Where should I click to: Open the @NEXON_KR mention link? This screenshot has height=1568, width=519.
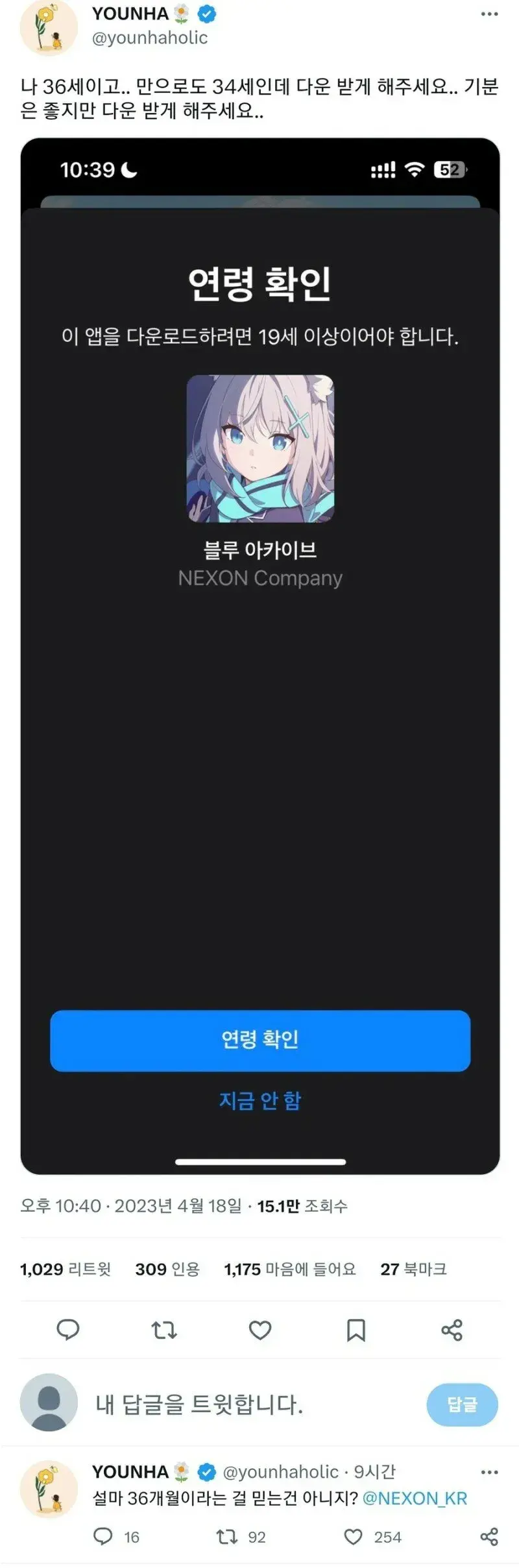coord(415,1498)
